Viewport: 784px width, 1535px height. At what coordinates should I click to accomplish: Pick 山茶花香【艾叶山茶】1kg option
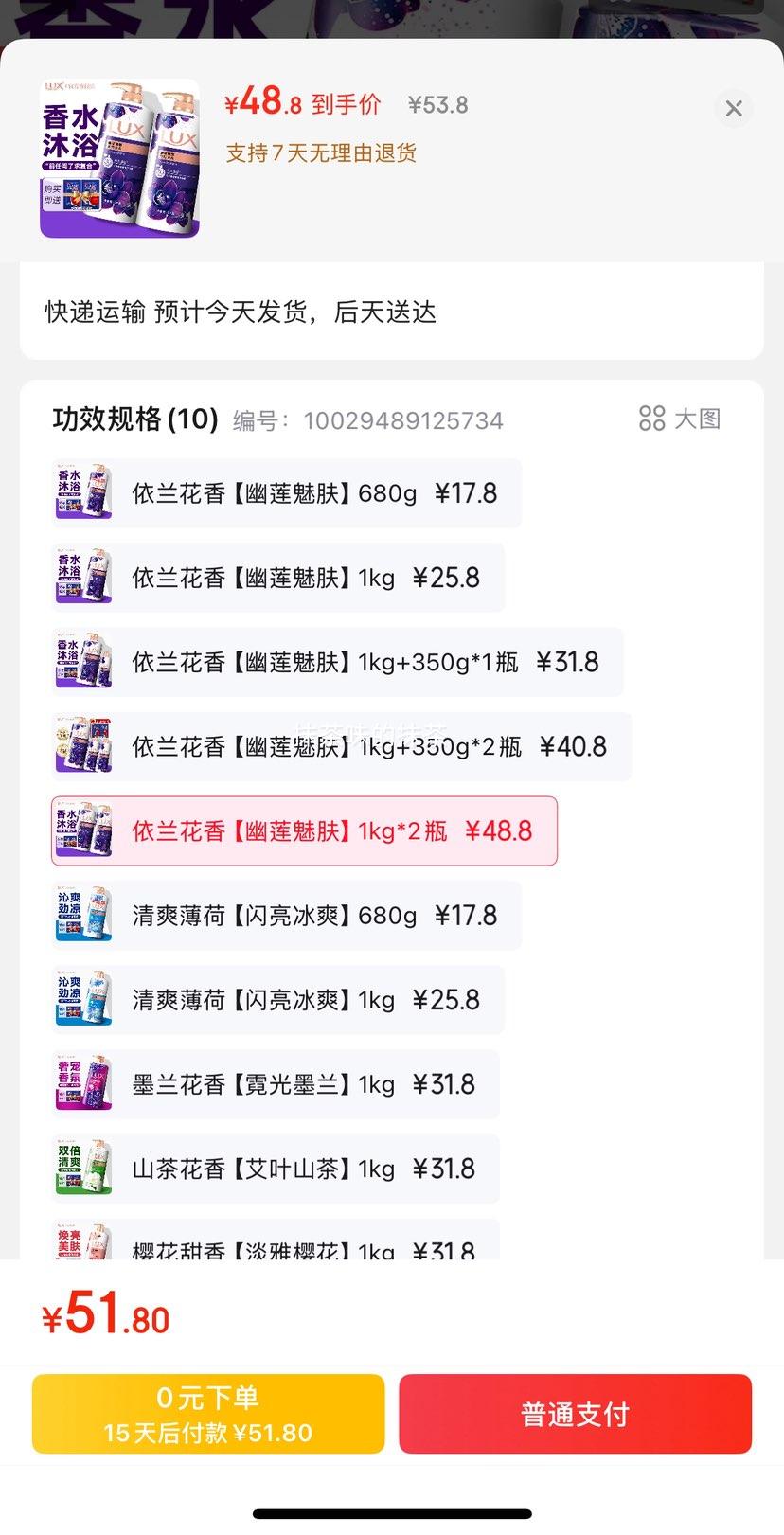275,1169
